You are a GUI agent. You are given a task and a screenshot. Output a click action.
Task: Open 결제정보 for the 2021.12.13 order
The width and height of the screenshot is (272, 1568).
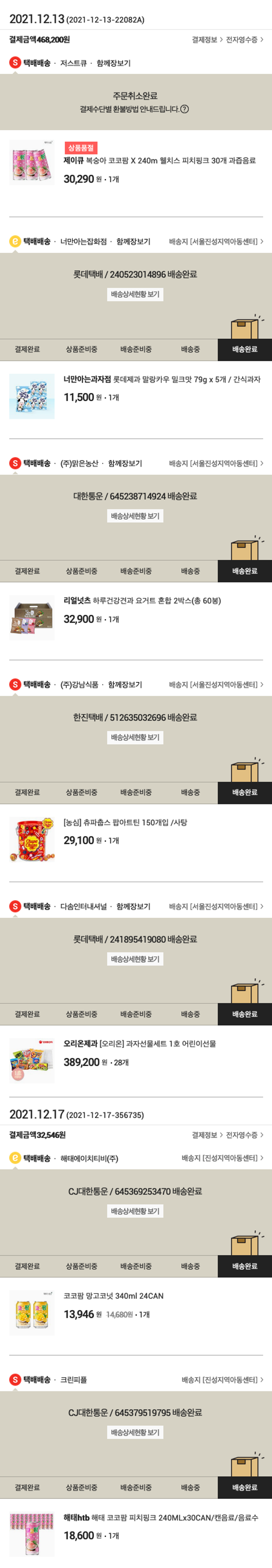click(206, 40)
